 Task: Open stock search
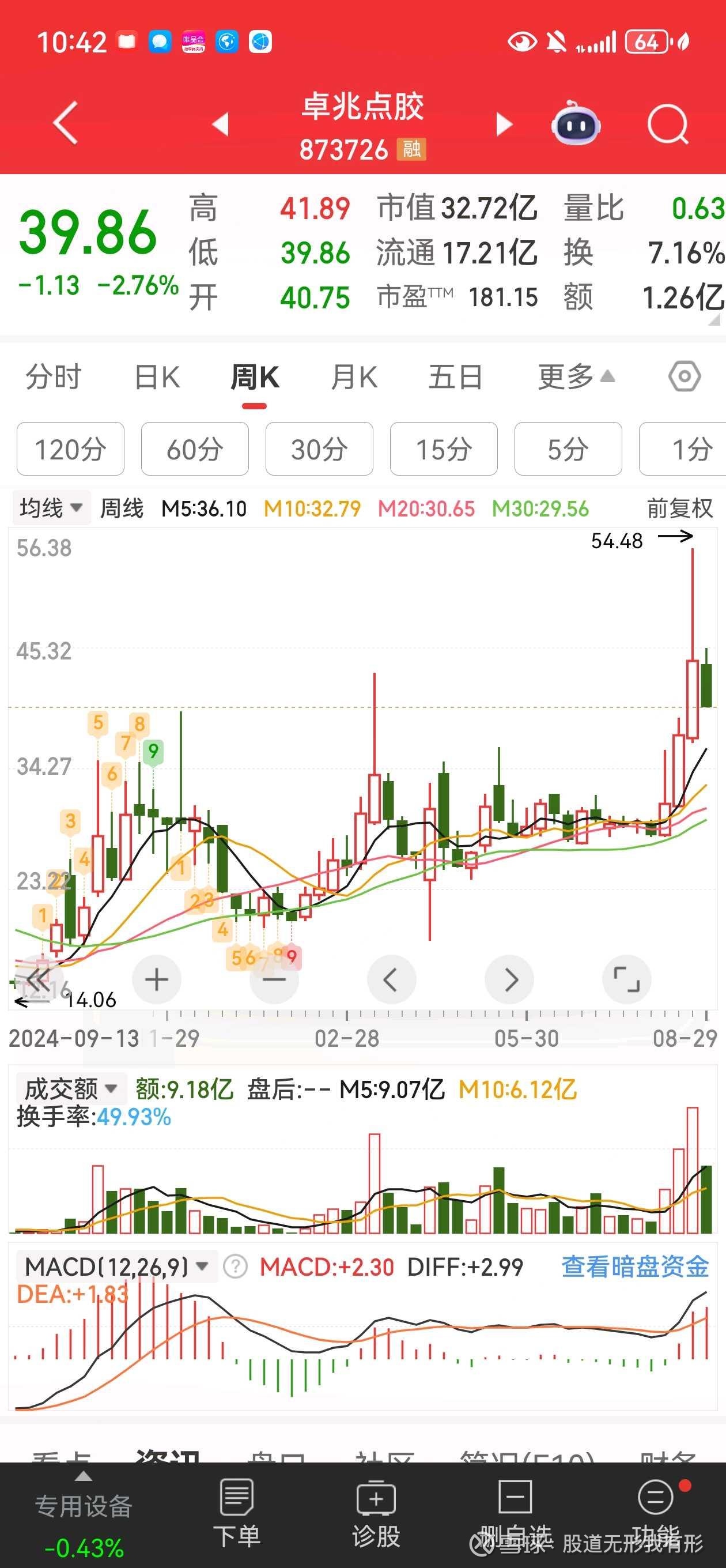point(668,123)
